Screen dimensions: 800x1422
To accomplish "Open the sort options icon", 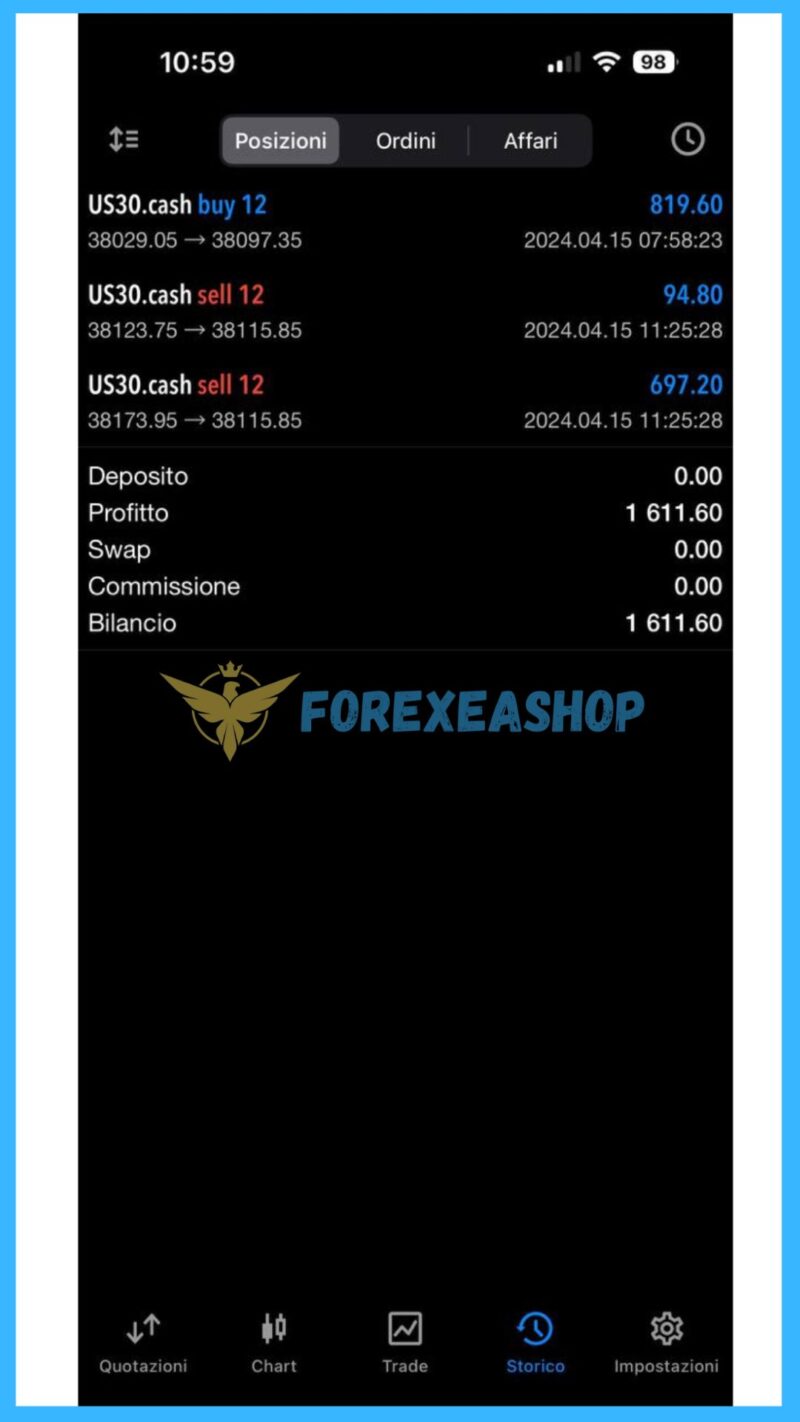I will tap(124, 140).
